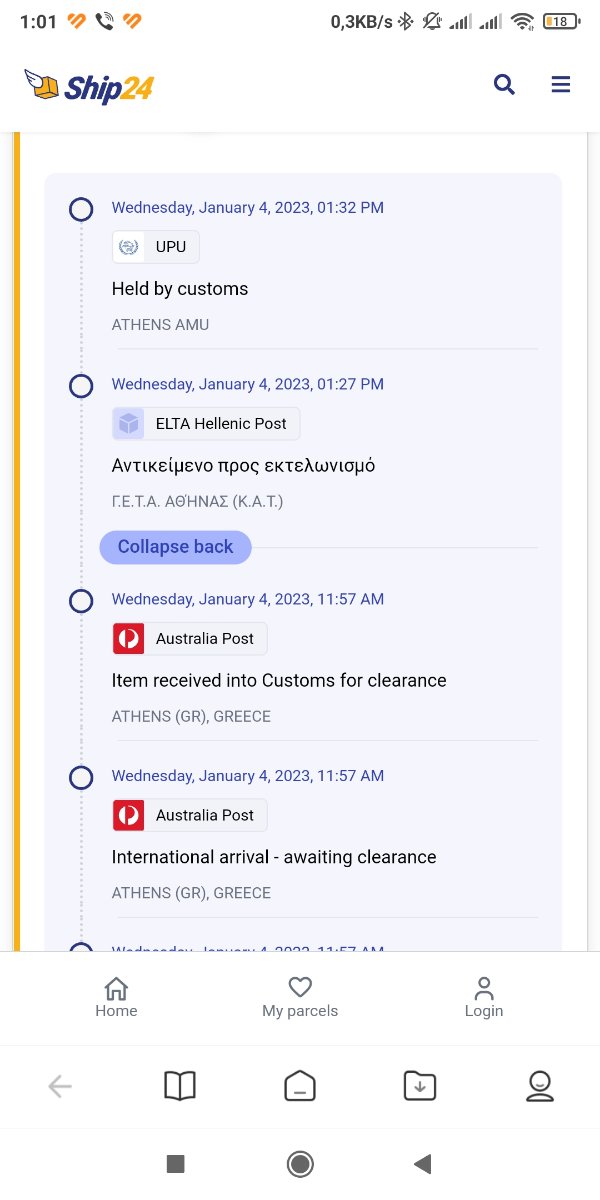The image size is (600, 1200).
Task: Go to the Home tab
Action: (116, 998)
